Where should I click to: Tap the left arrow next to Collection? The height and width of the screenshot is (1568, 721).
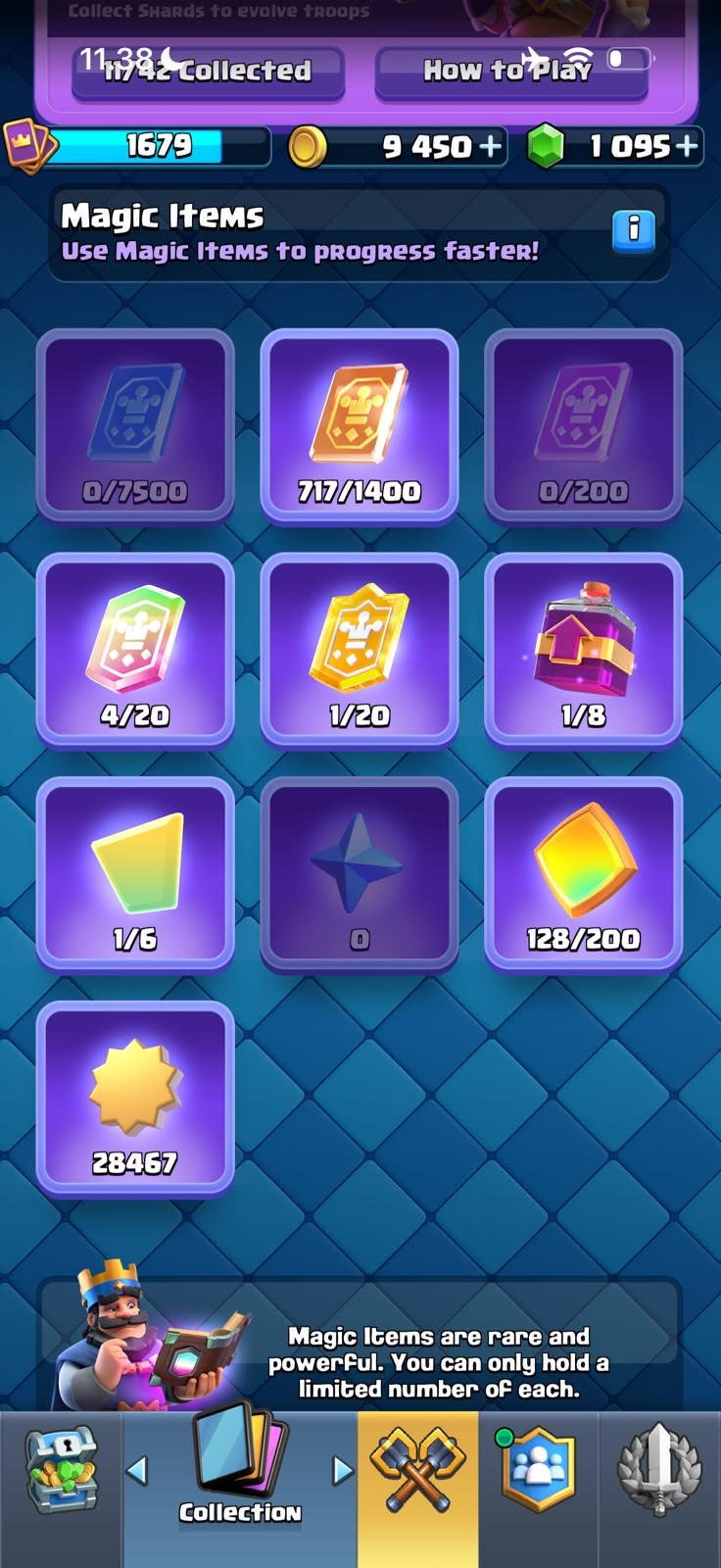(x=137, y=1470)
